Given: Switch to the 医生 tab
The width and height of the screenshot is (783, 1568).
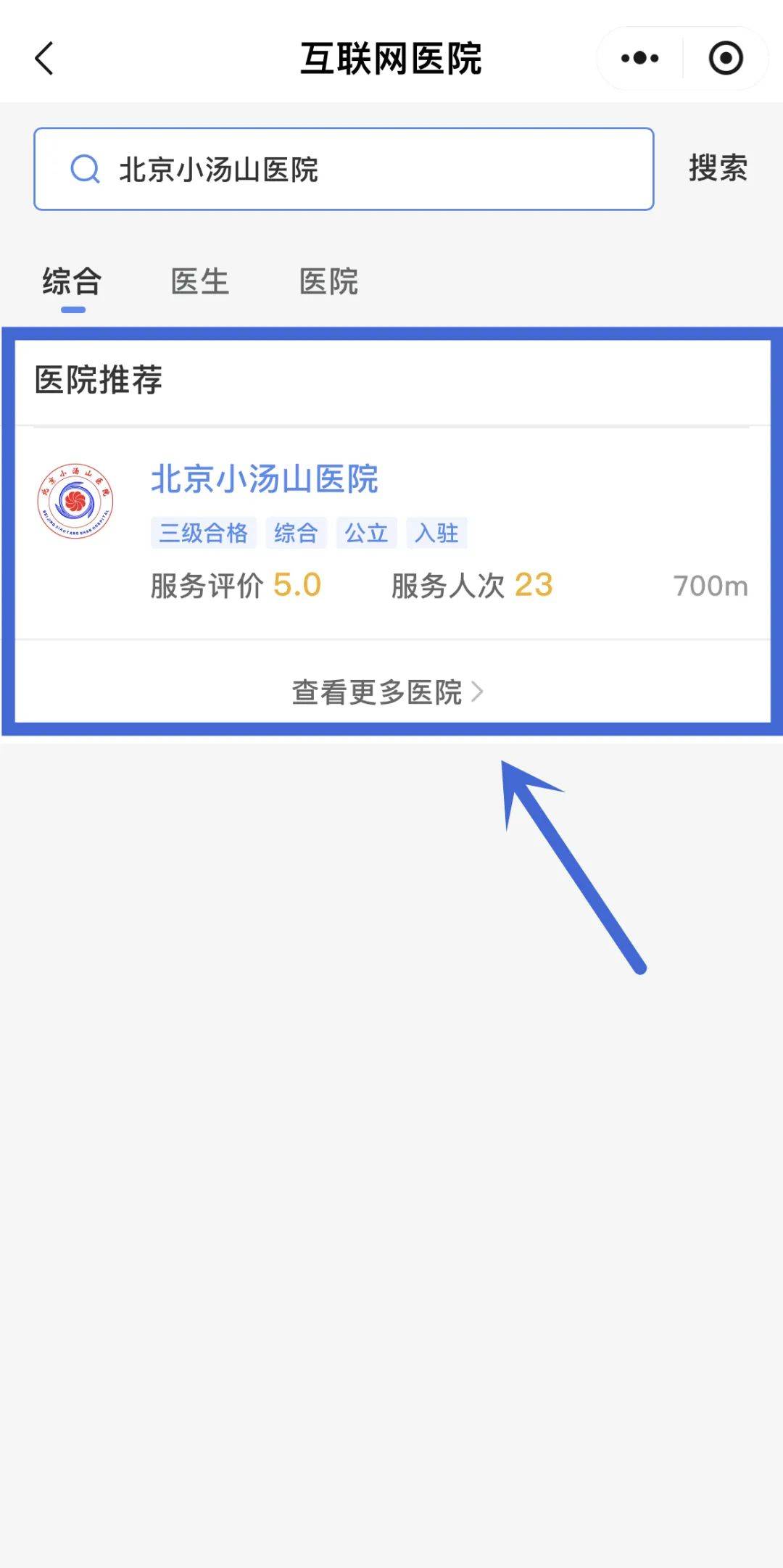Looking at the screenshot, I should [200, 282].
